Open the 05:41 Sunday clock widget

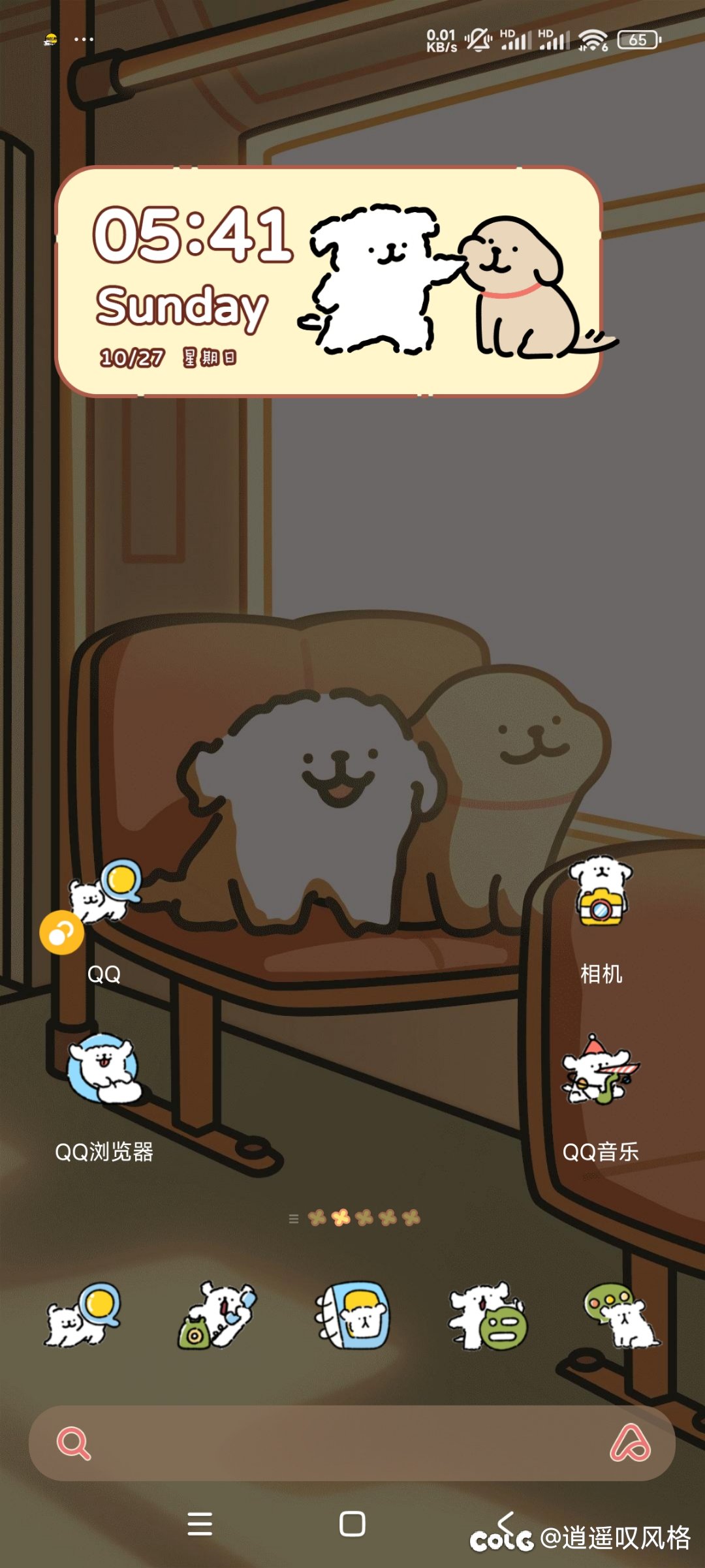pyautogui.click(x=328, y=281)
